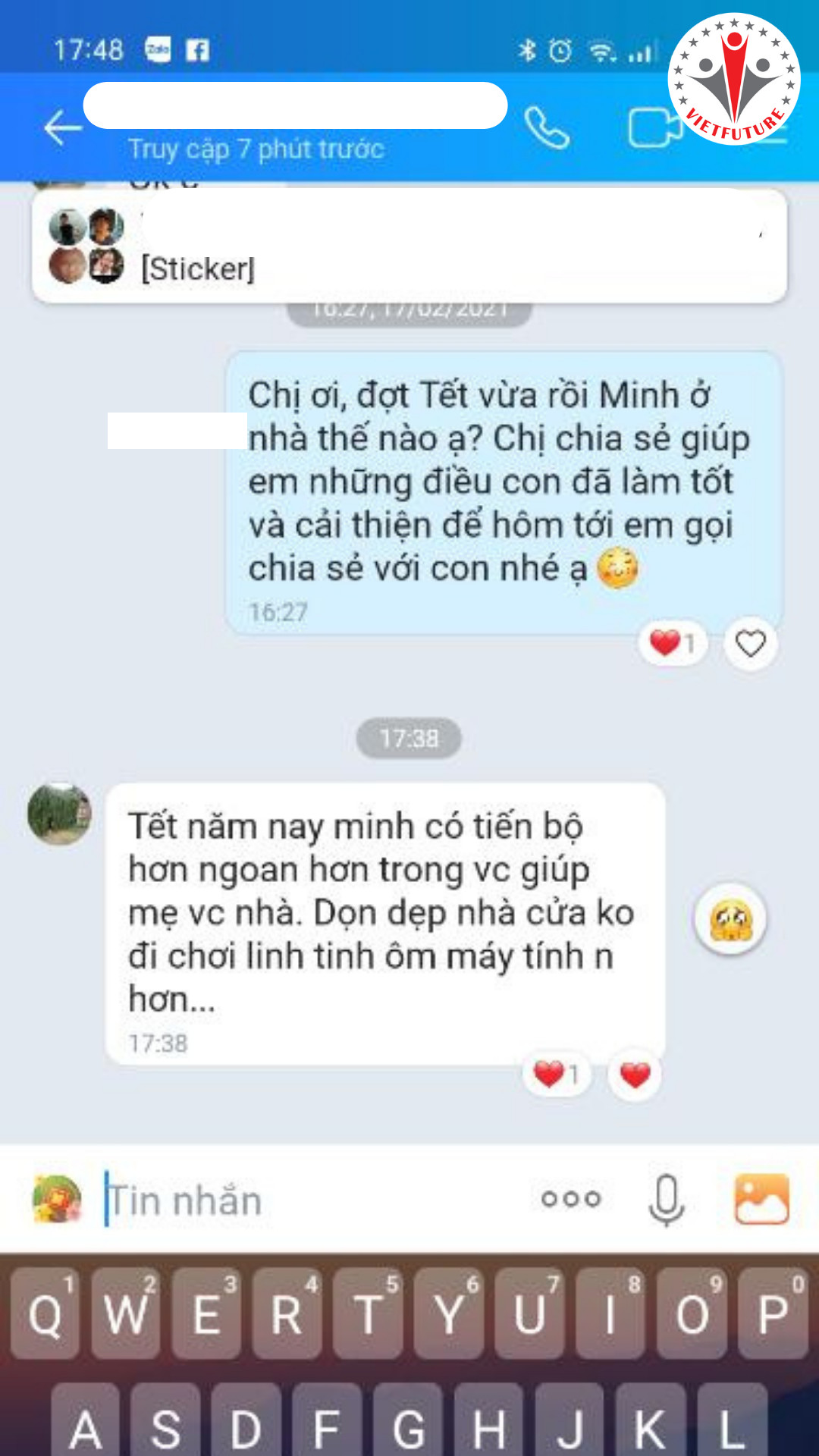819x1456 pixels.
Task: React with heart to the 16:27 message
Action: point(751,645)
